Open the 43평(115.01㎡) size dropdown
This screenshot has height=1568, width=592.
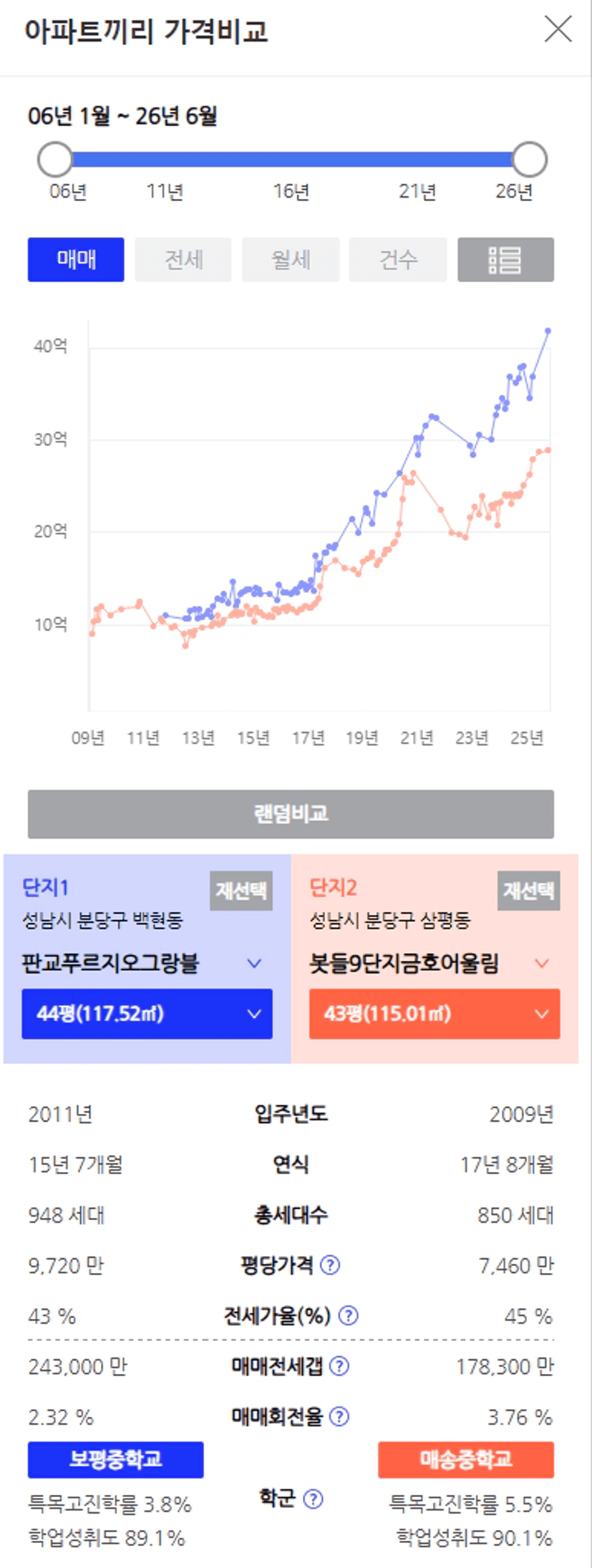435,1014
